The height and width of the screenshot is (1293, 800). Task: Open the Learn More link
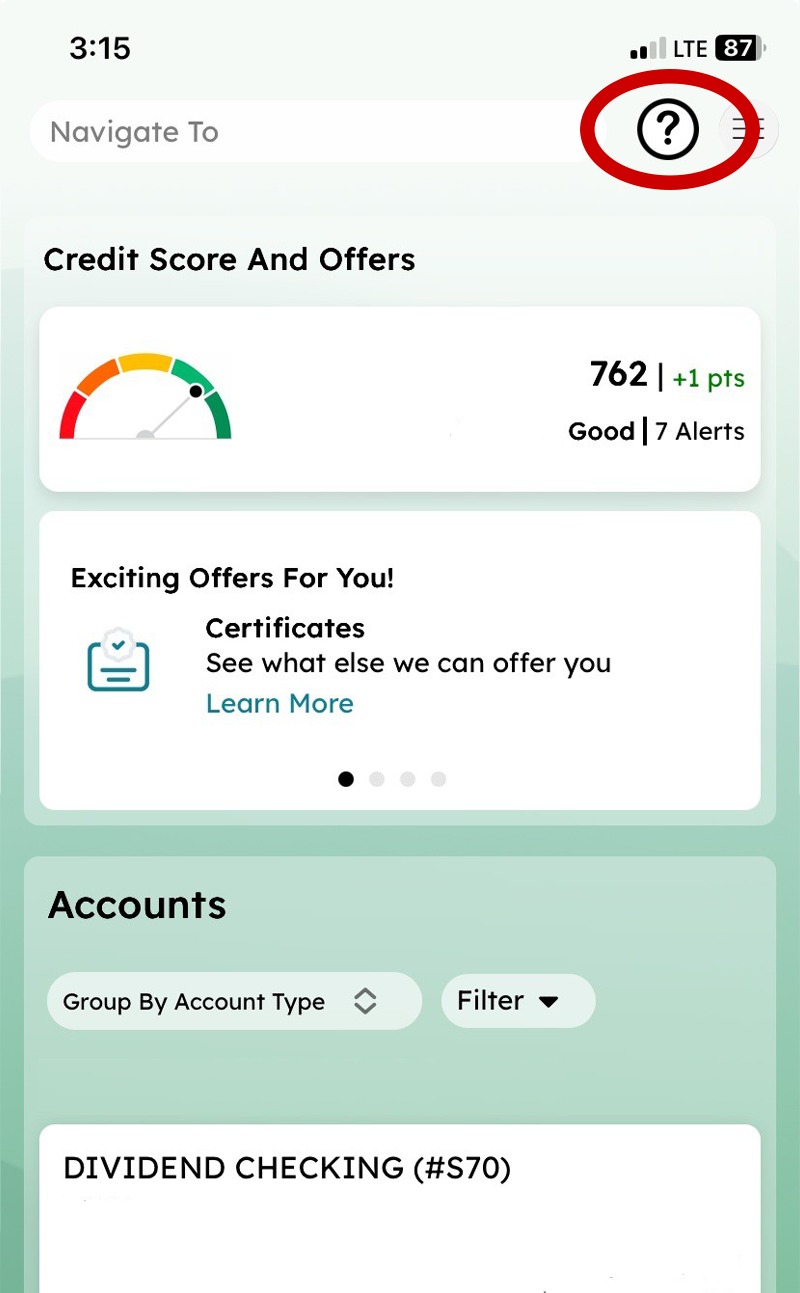[x=280, y=703]
